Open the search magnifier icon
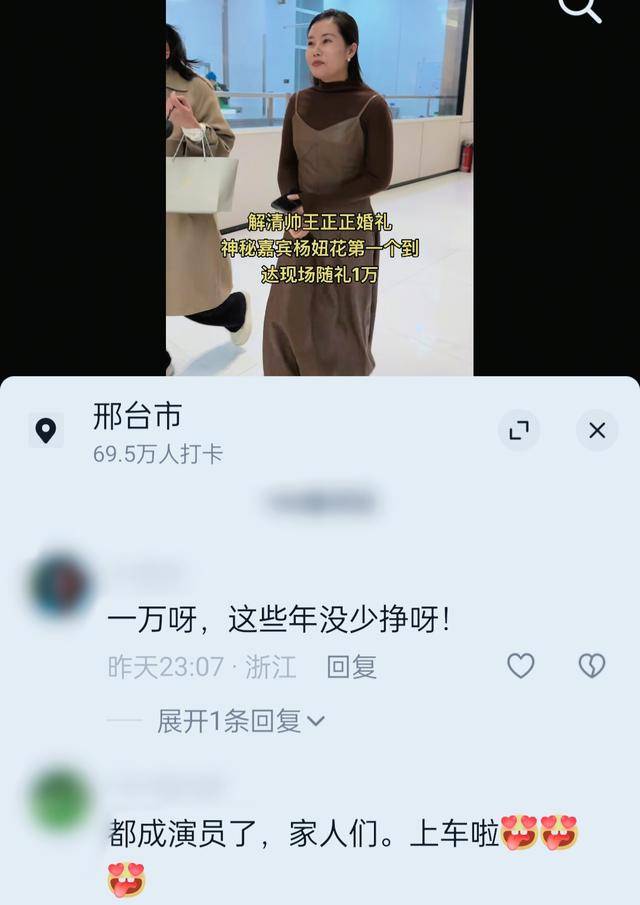 pos(580,9)
